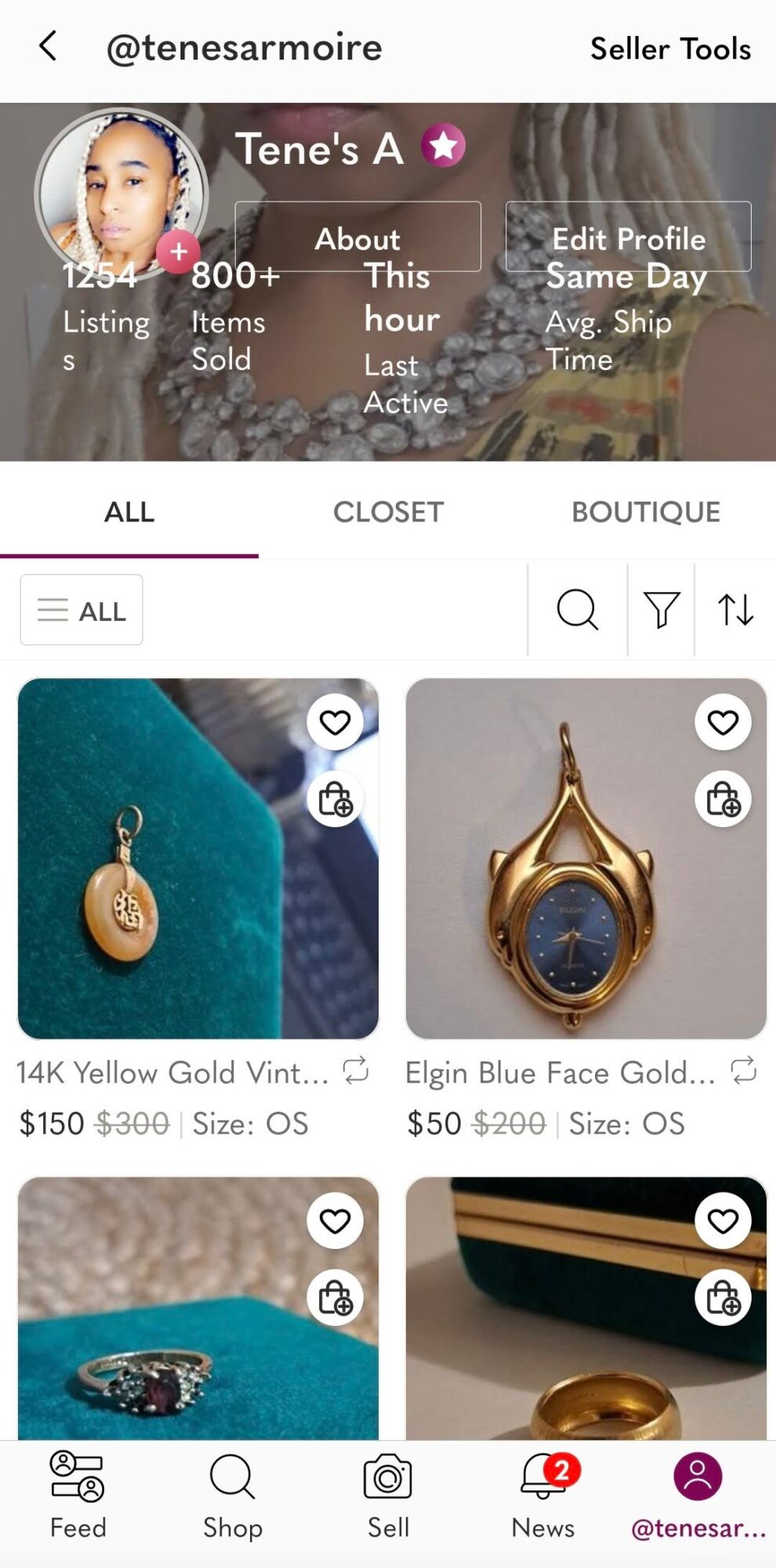The image size is (776, 1568).
Task: Search within this closet
Action: pyautogui.click(x=578, y=609)
